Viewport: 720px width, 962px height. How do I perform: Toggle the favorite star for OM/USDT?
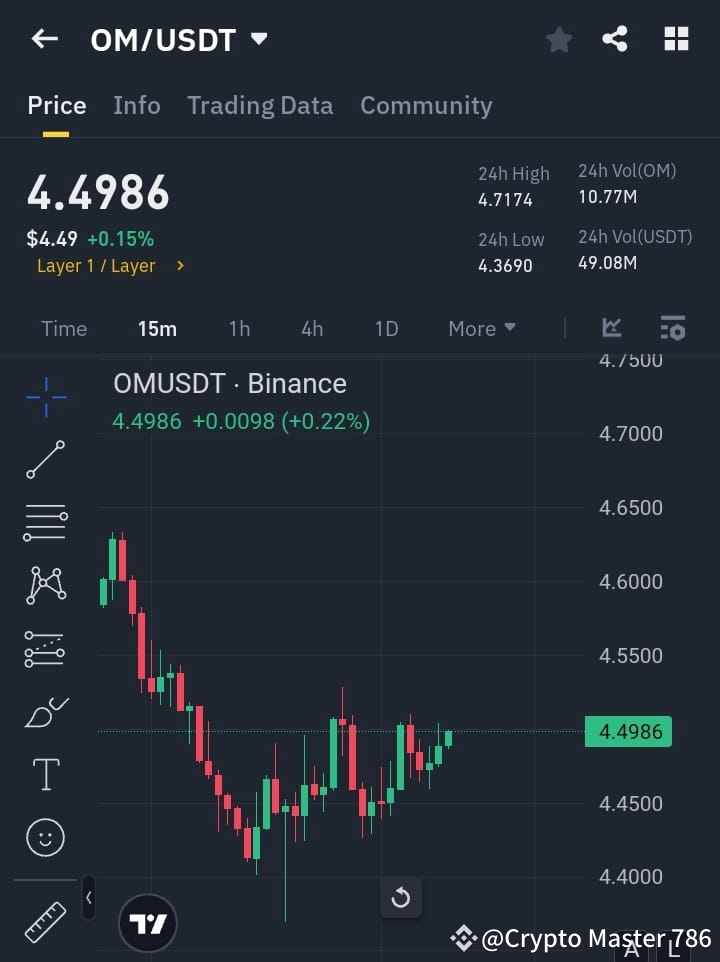click(558, 40)
